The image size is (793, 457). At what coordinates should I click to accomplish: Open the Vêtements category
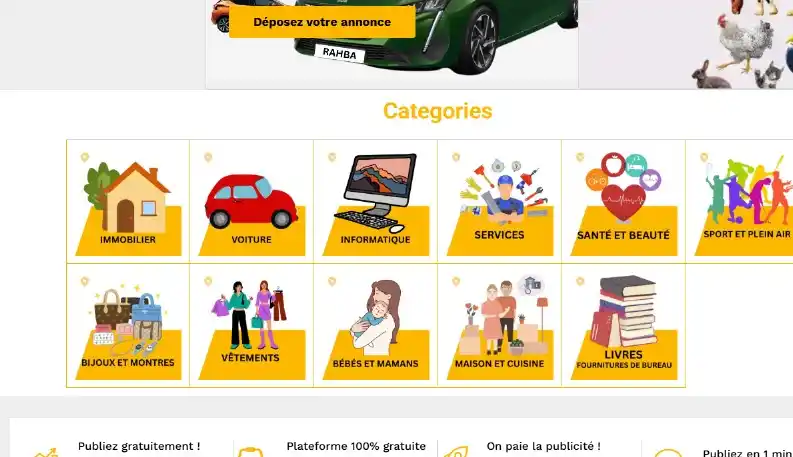point(251,326)
